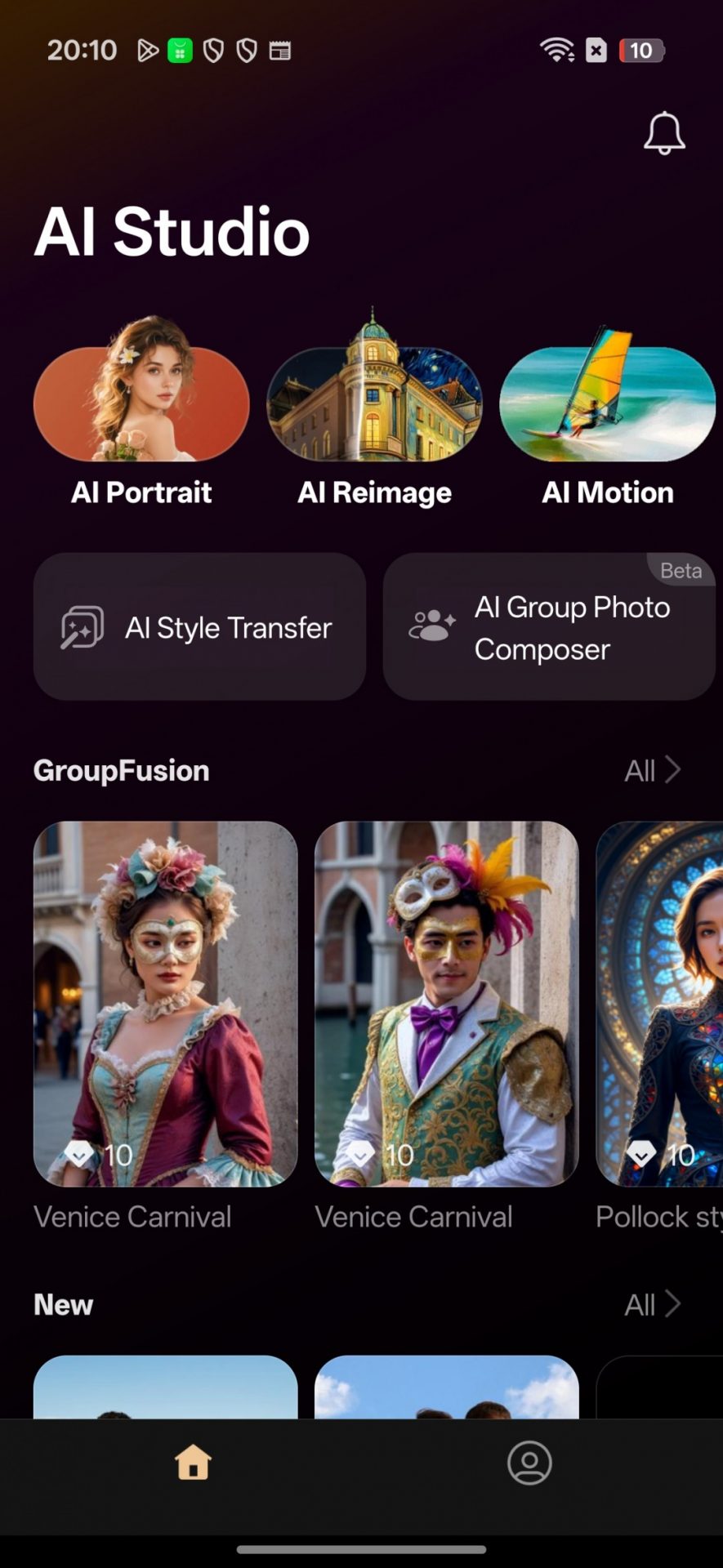Select the Venice Carnival man template

point(446,1004)
